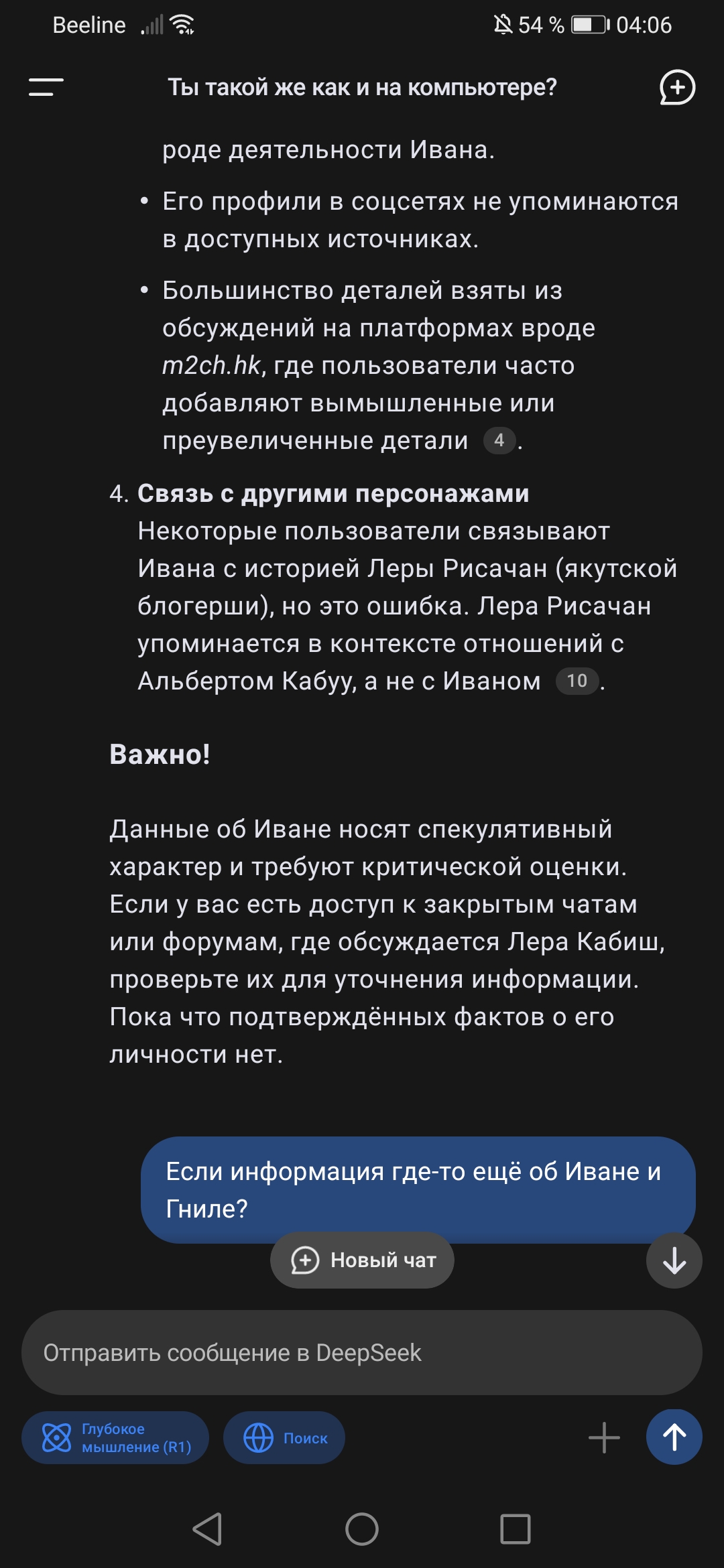Jump to bottom with the down arrow
Image resolution: width=724 pixels, height=1568 pixels.
tap(674, 1260)
